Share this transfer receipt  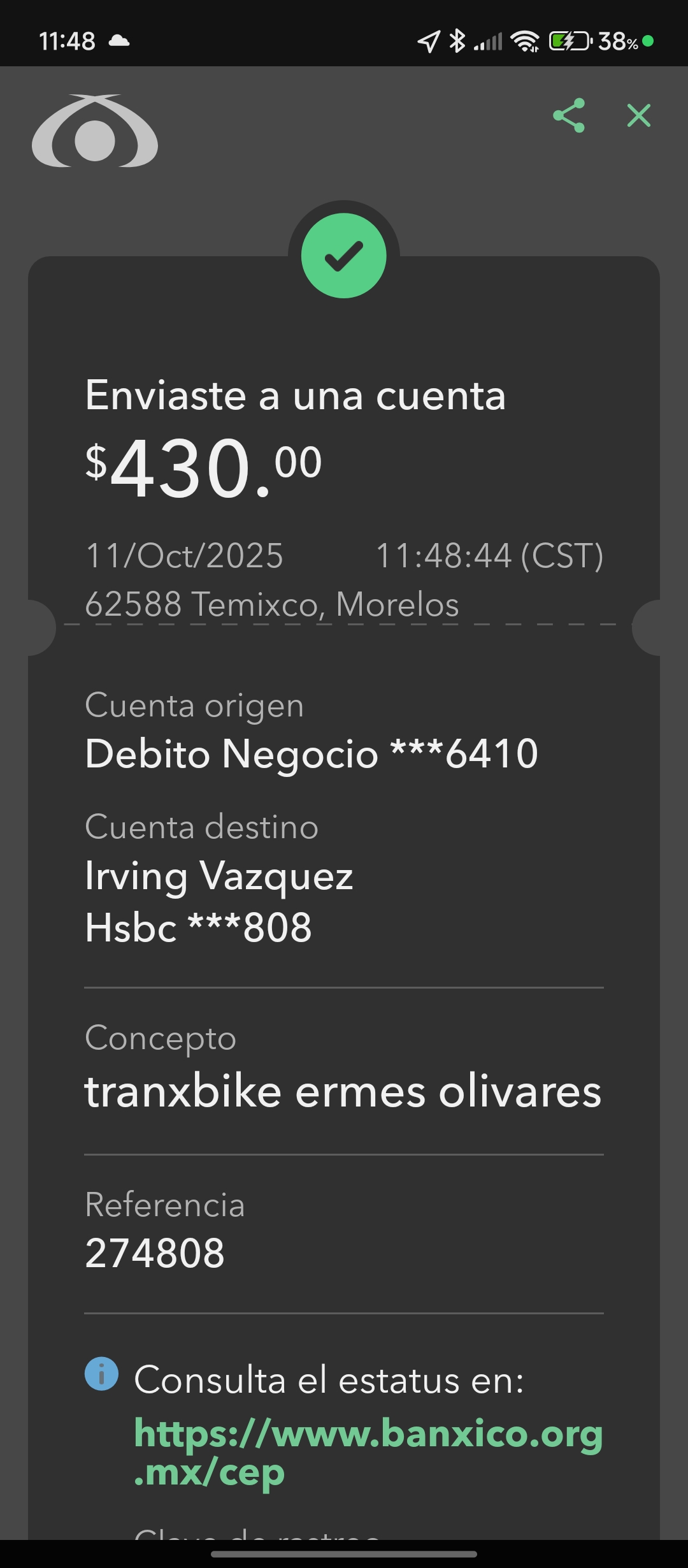569,115
